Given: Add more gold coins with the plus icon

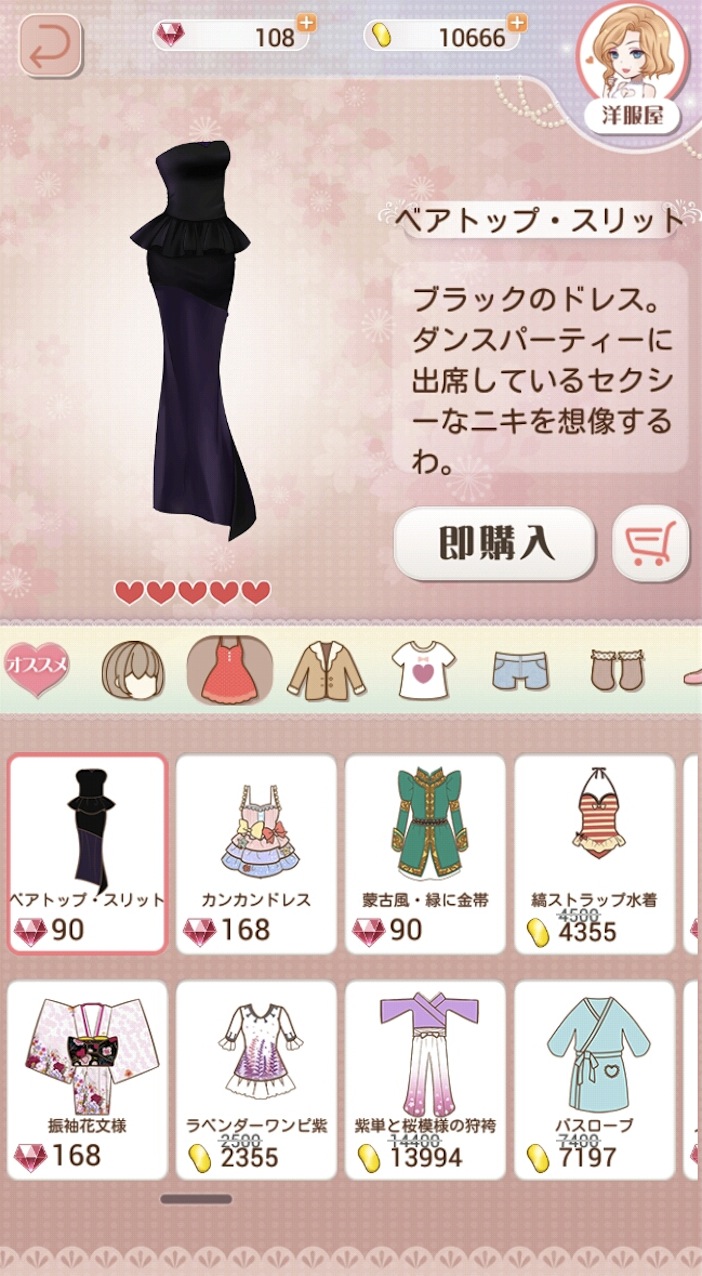Looking at the screenshot, I should (x=516, y=23).
